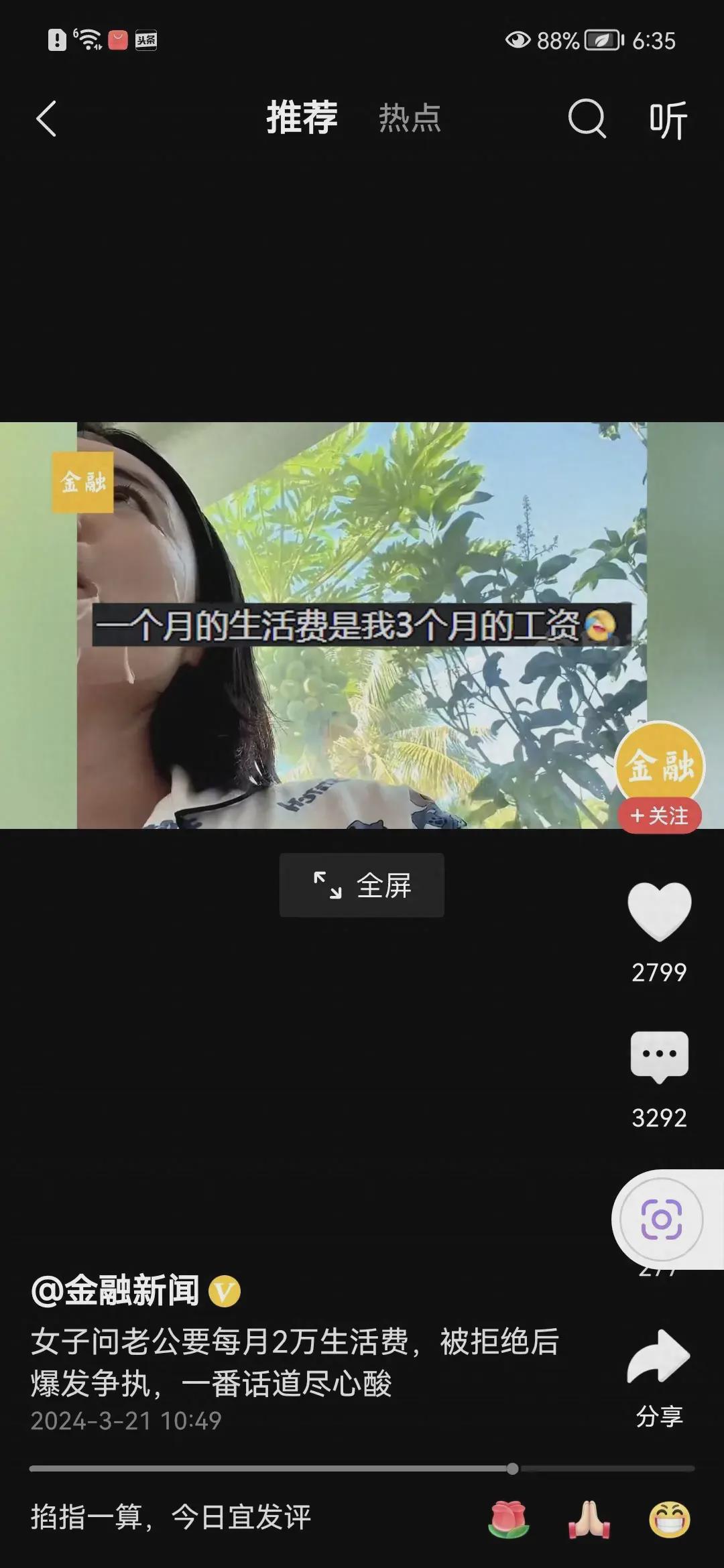Select the 推荐 tab
This screenshot has width=724, height=1568.
pyautogui.click(x=302, y=119)
